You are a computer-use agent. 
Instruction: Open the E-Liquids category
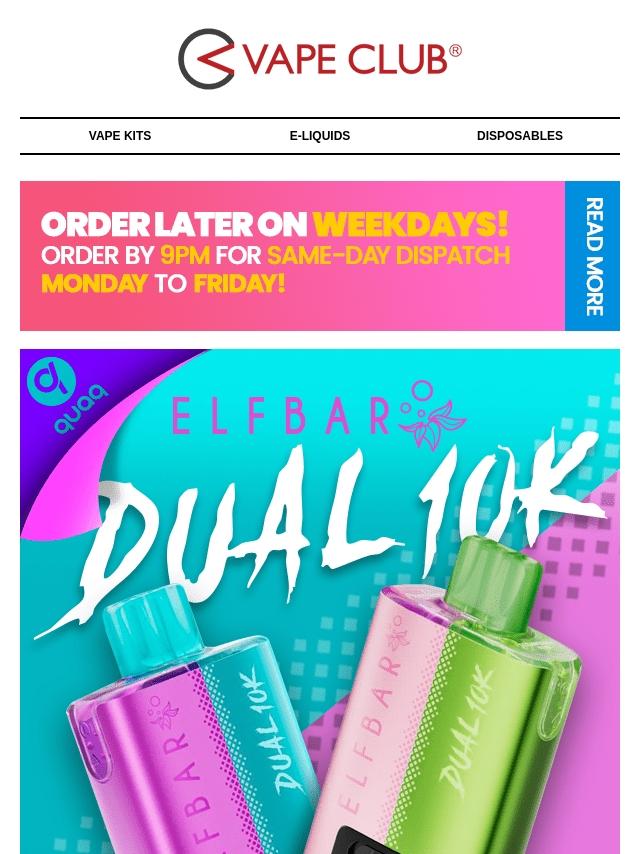(320, 136)
